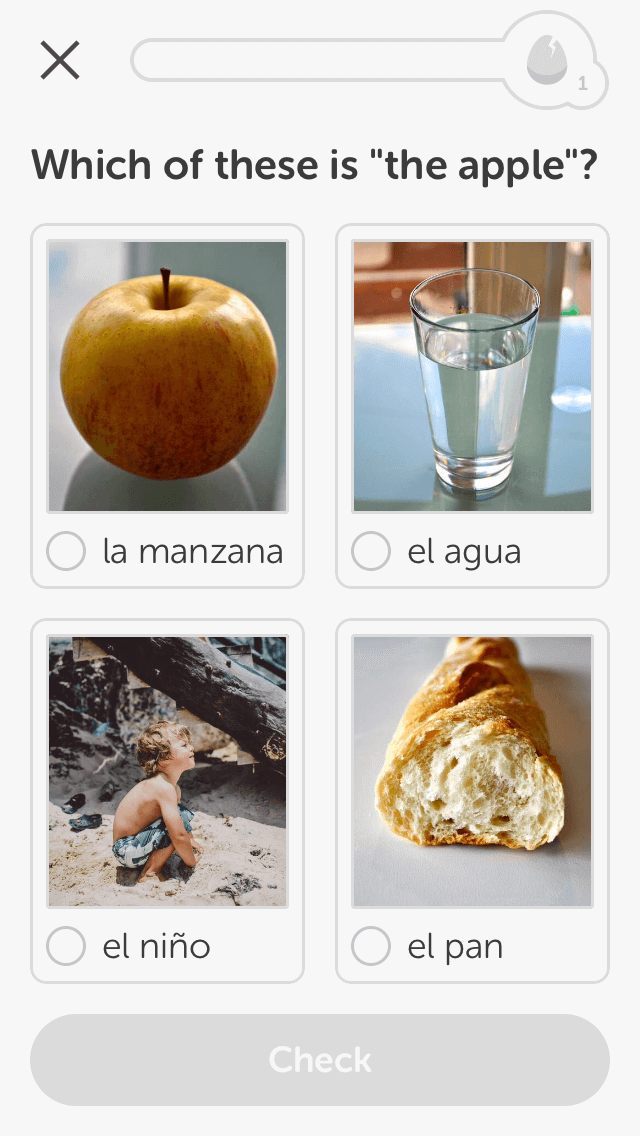Select "el pan" as the answer
Screen dimensions: 640x1136
click(x=472, y=800)
